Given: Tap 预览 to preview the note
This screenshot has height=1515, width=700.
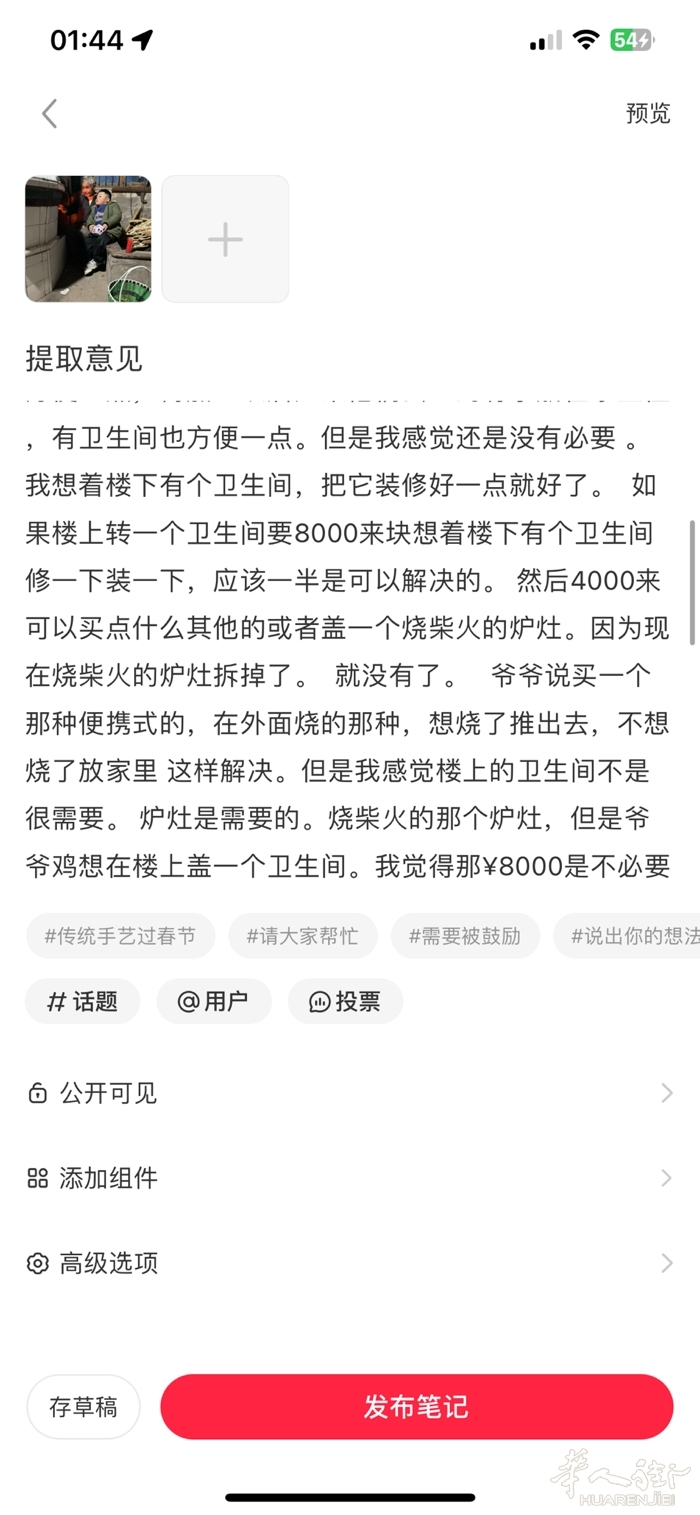Looking at the screenshot, I should click(x=647, y=113).
